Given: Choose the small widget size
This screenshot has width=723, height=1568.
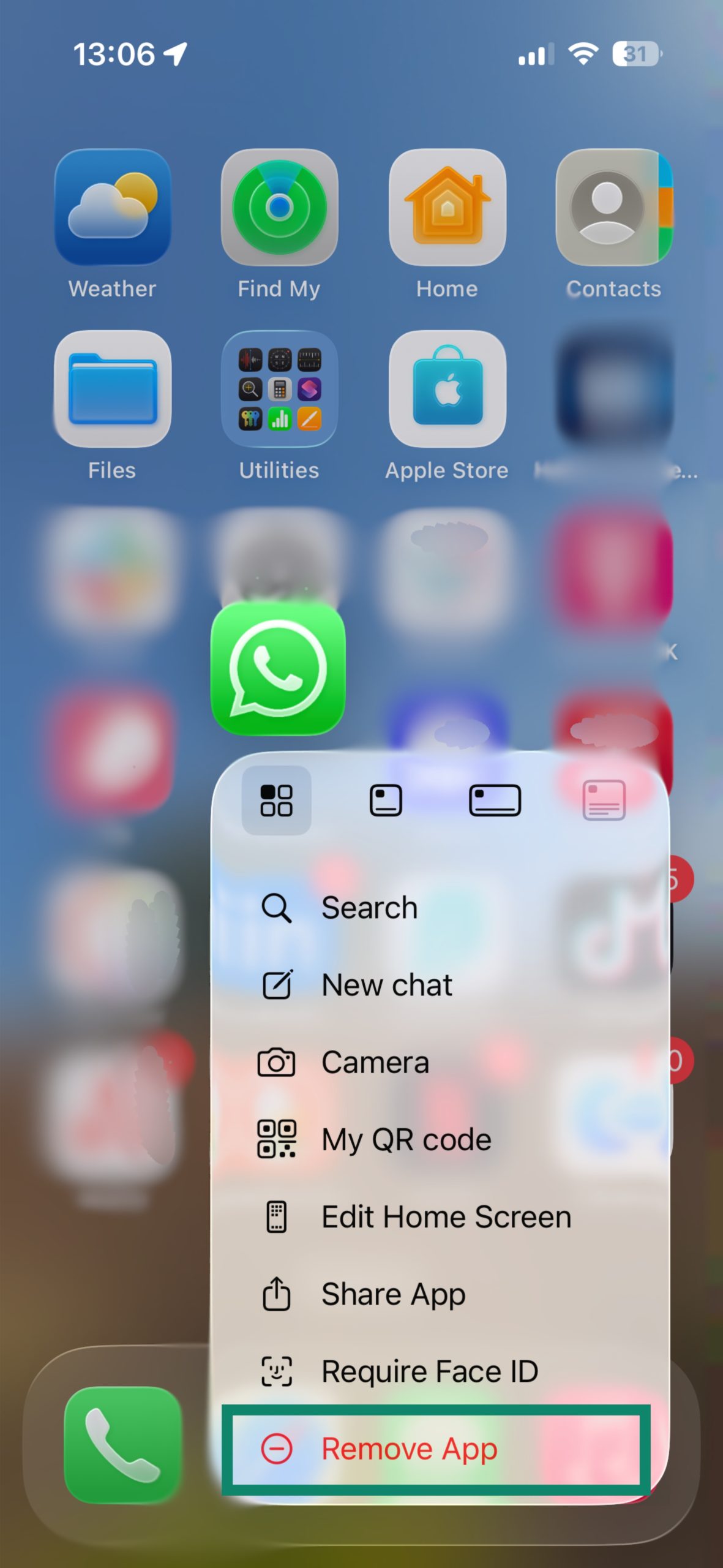Looking at the screenshot, I should (386, 800).
